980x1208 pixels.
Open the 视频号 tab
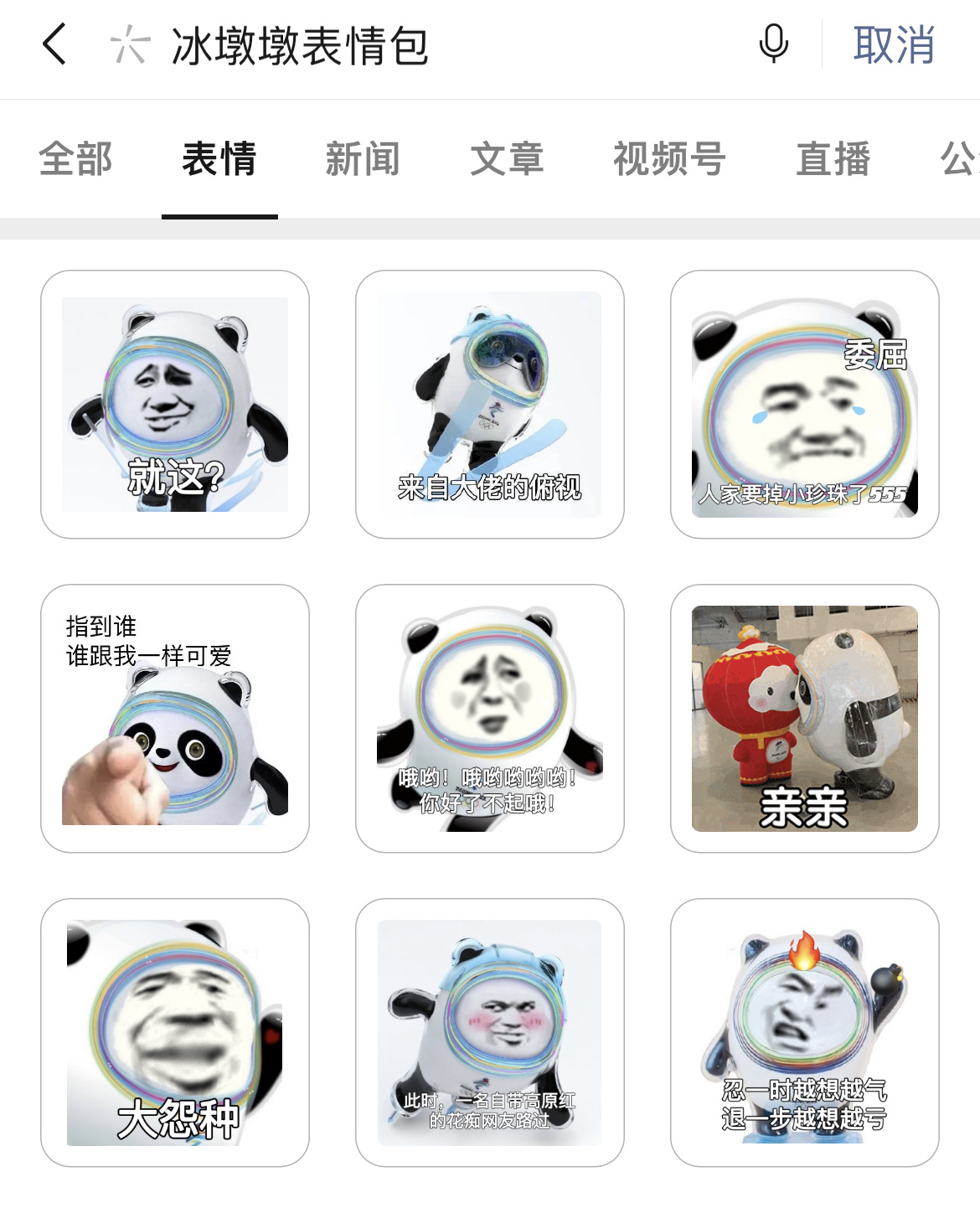click(x=669, y=159)
